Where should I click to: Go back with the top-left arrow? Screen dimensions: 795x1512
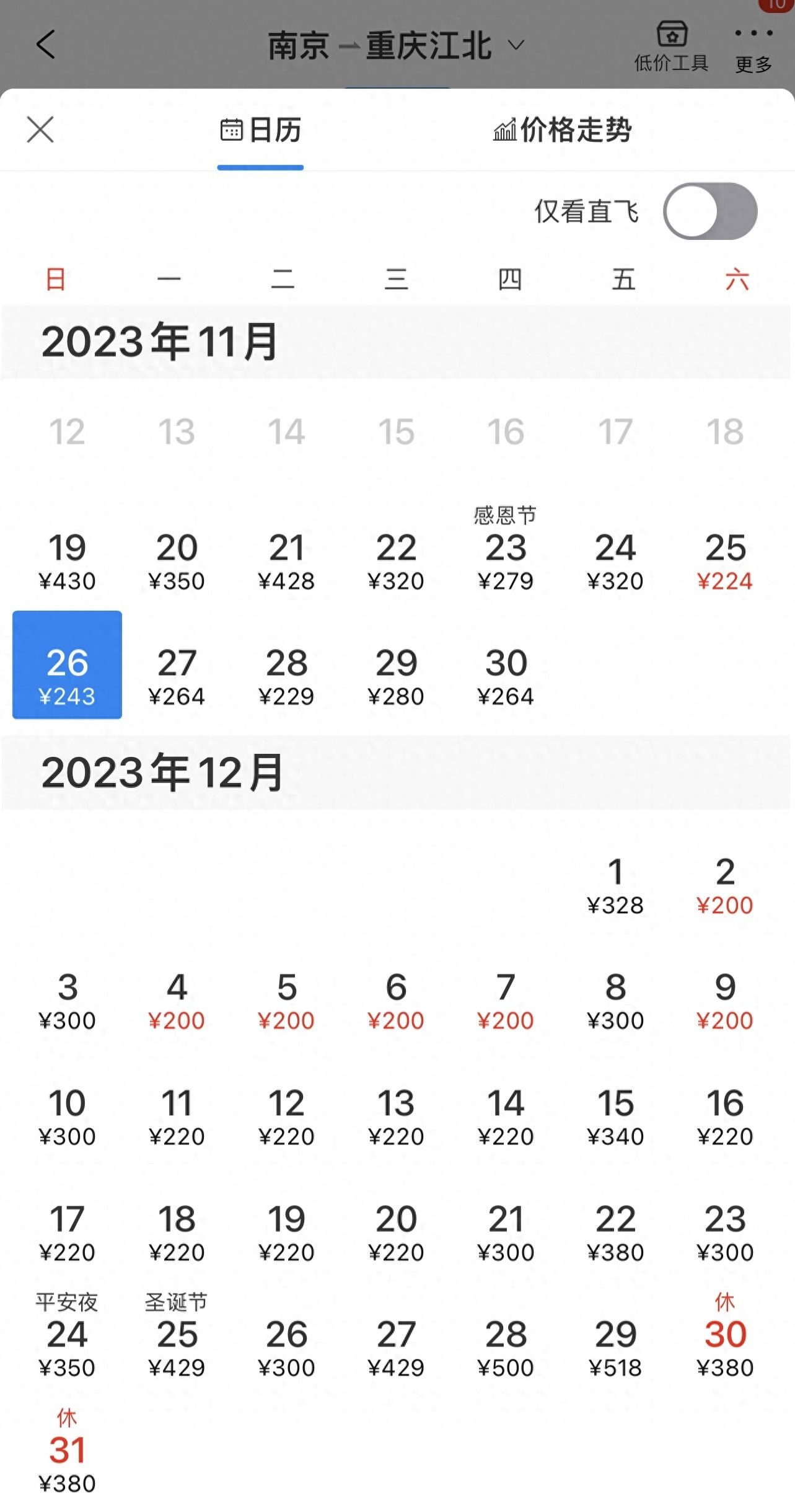46,45
